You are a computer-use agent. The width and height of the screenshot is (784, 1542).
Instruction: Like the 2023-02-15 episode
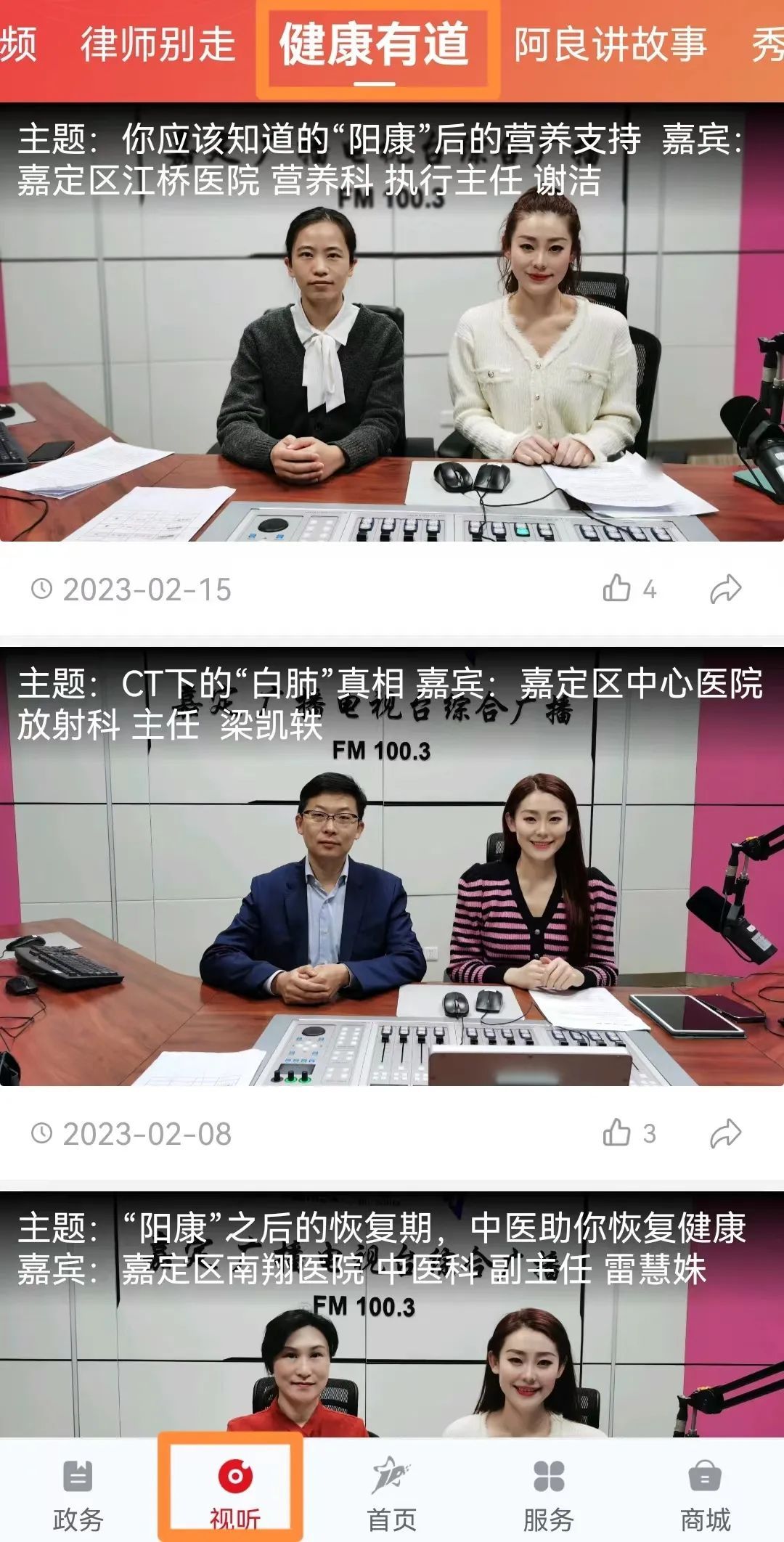click(x=618, y=589)
